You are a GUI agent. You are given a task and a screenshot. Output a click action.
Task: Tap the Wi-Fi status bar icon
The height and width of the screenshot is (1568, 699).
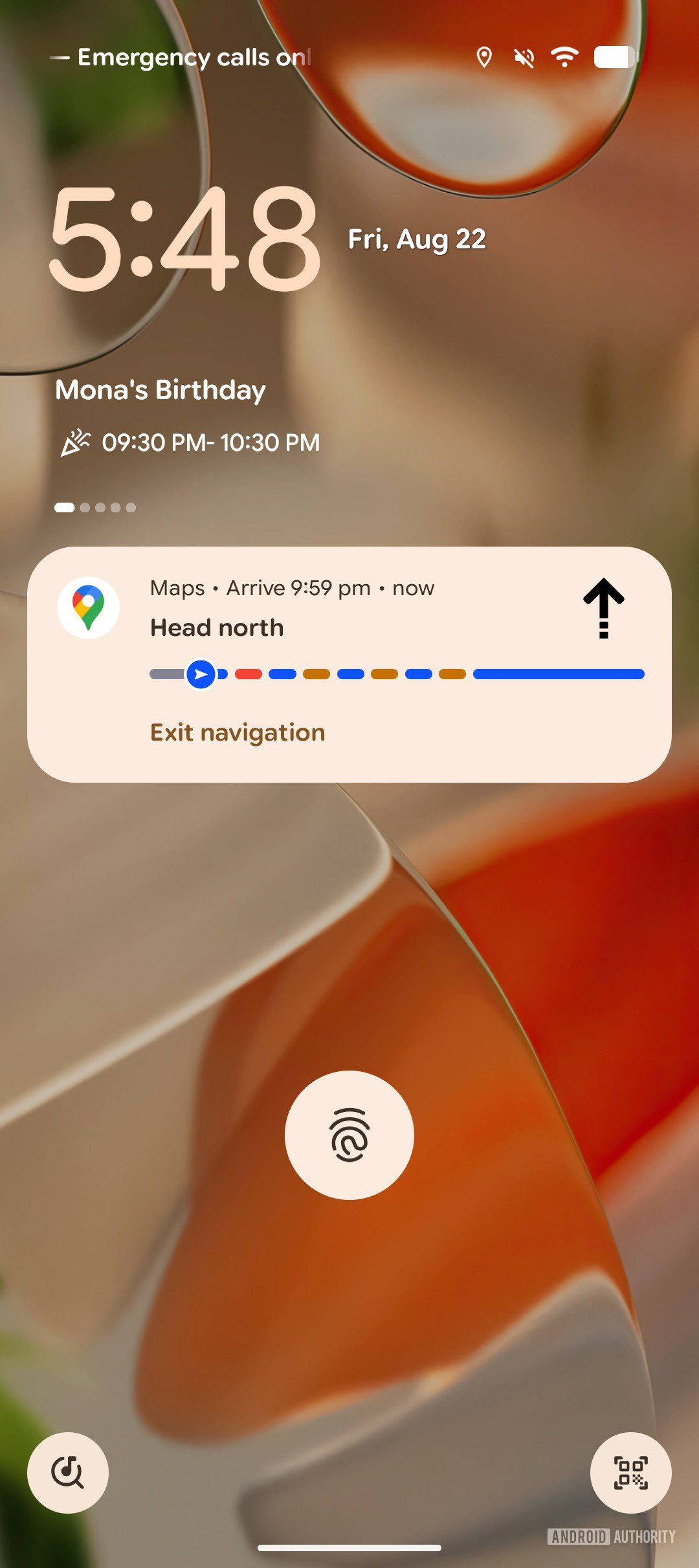tap(565, 57)
